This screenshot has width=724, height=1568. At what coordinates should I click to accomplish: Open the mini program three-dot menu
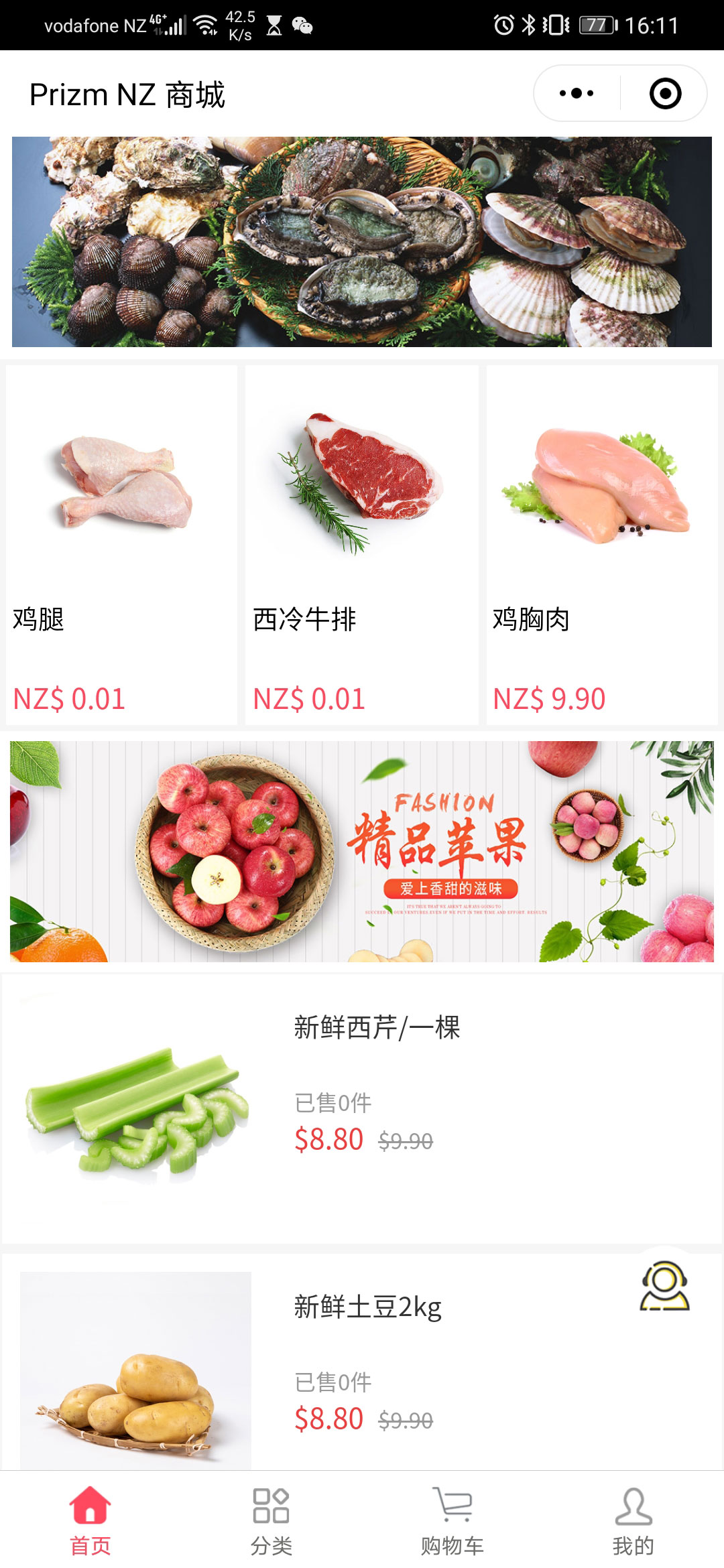point(577,93)
